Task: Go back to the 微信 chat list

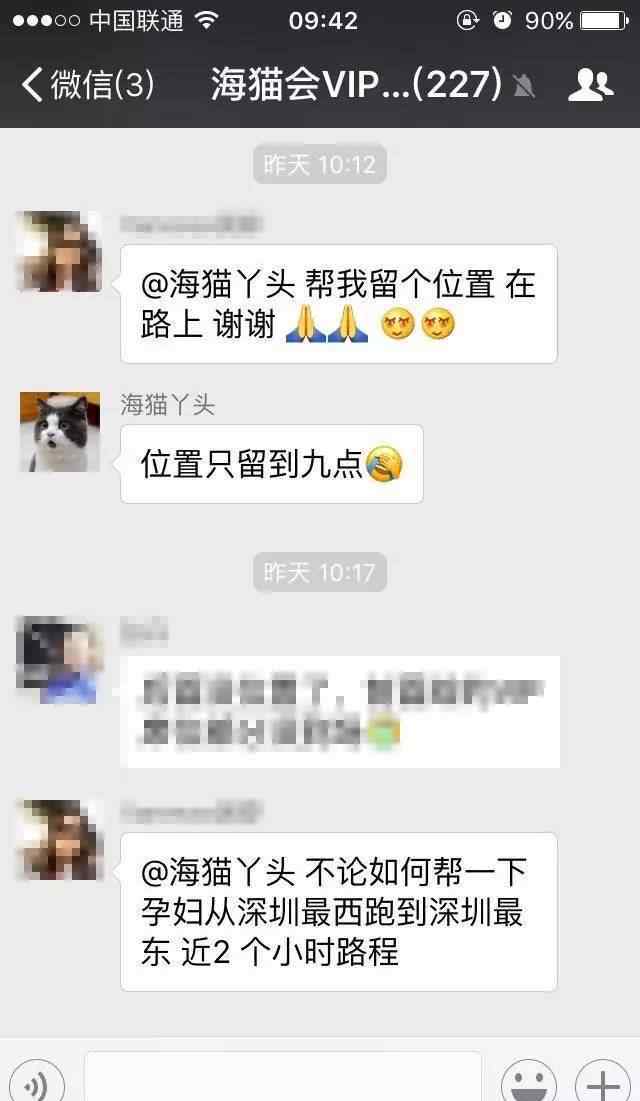Action: [x=88, y=85]
